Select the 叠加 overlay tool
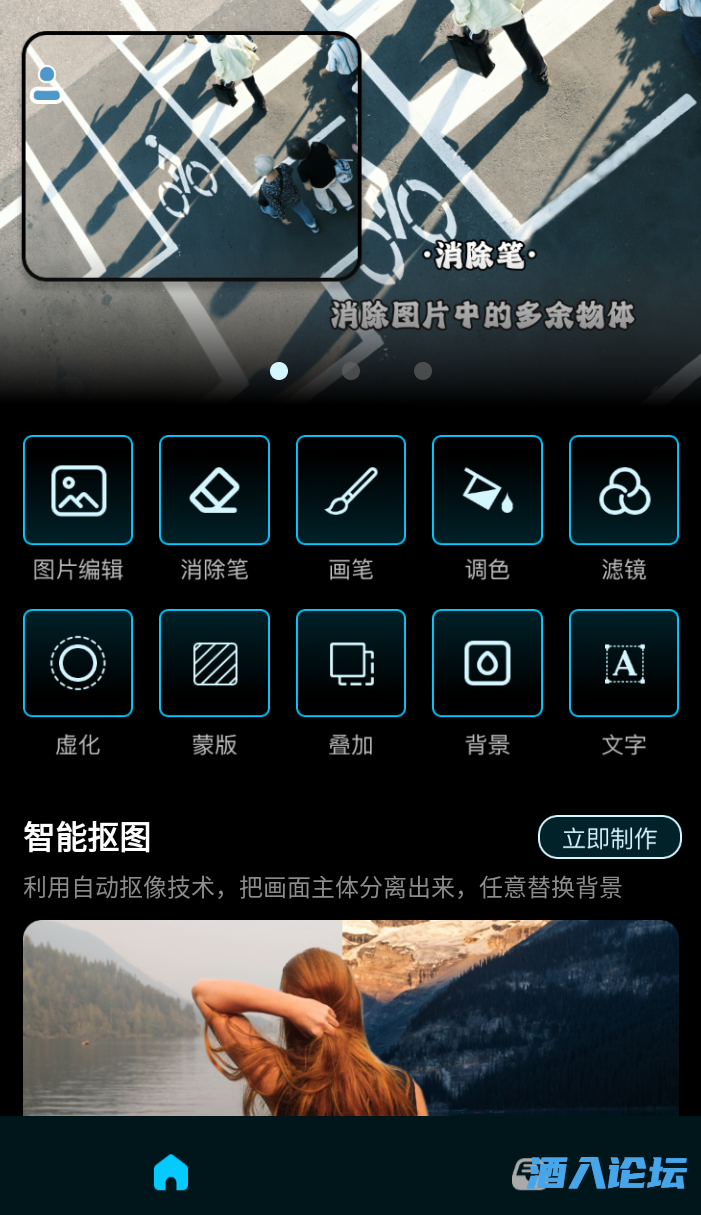Viewport: 701px width, 1215px height. [351, 663]
